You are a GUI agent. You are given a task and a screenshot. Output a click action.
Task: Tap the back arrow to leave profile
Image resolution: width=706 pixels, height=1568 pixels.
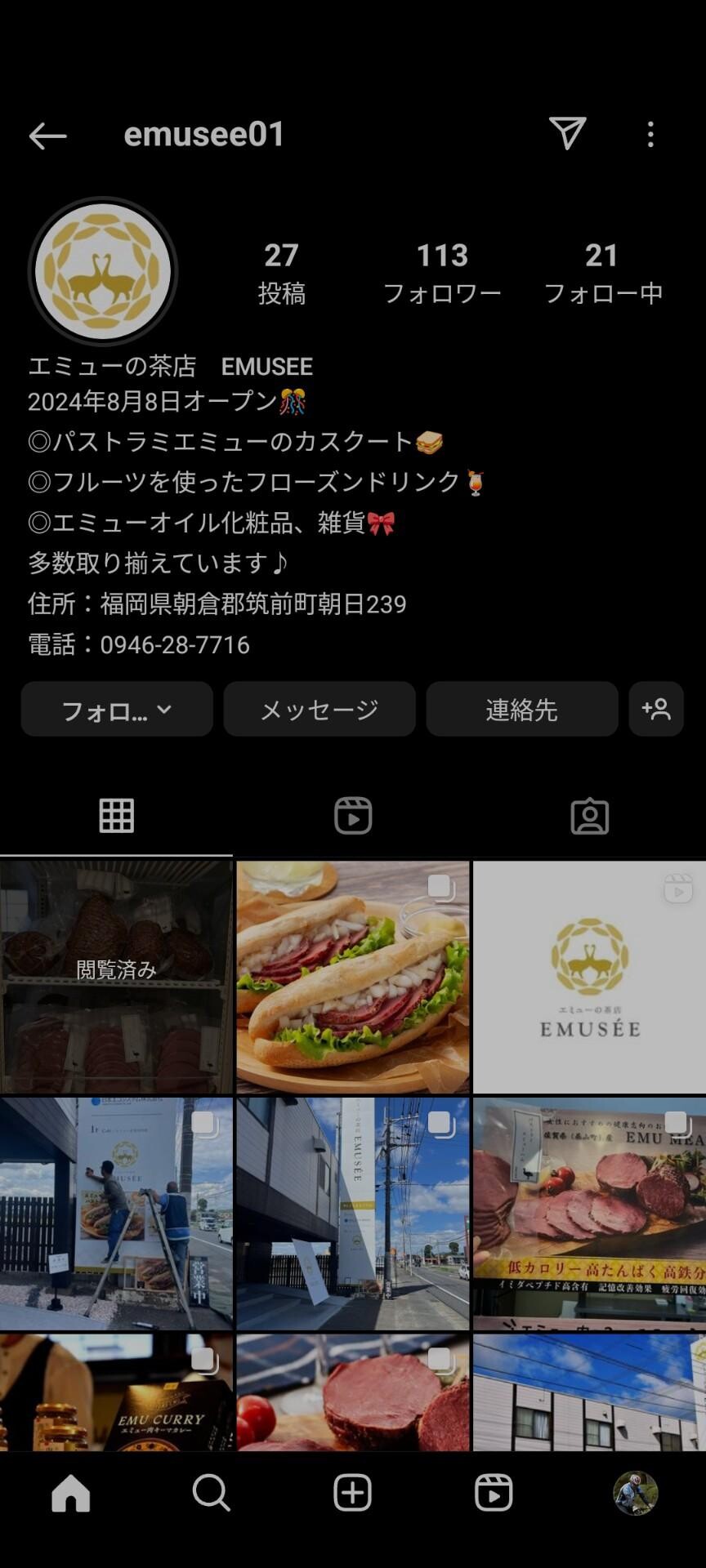[47, 136]
